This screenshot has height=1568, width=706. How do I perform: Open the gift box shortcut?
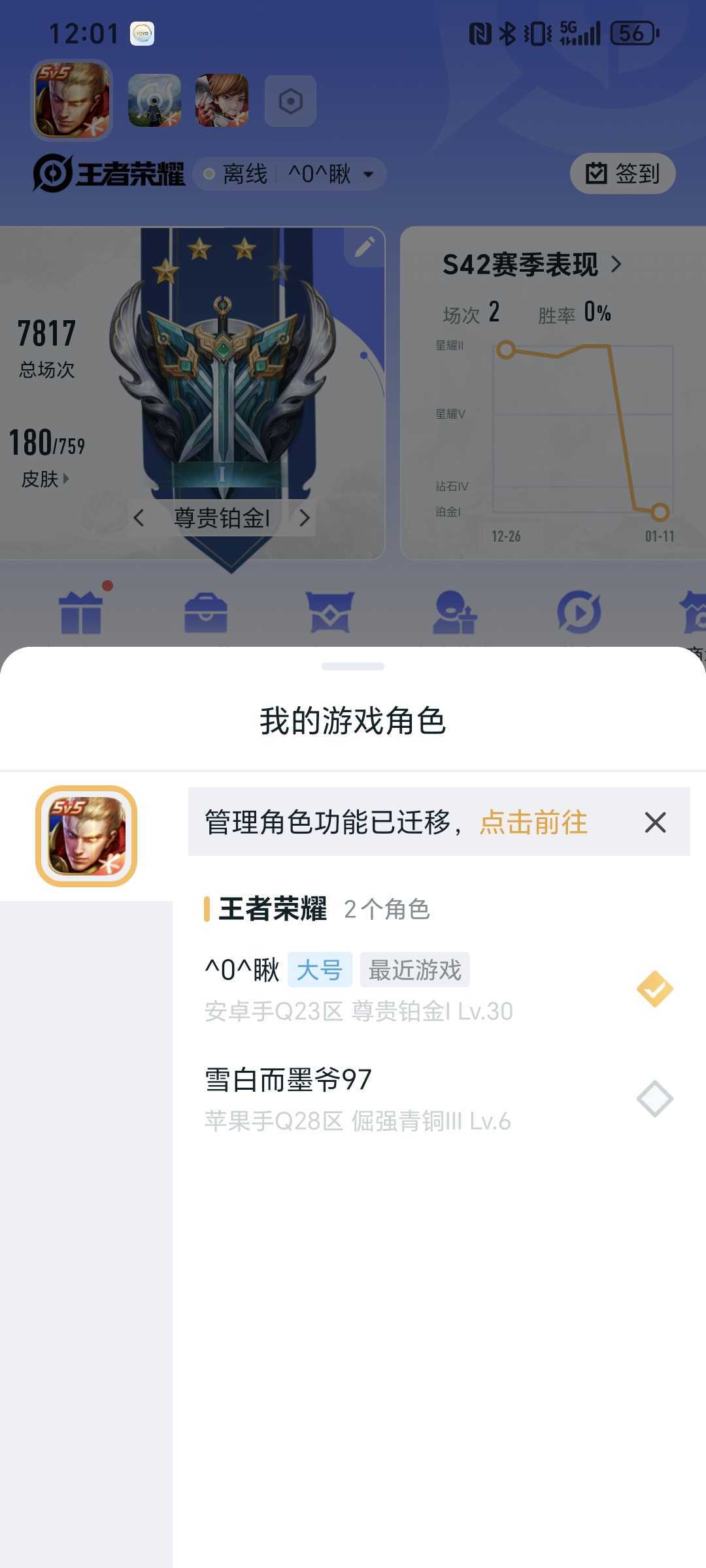coord(81,612)
